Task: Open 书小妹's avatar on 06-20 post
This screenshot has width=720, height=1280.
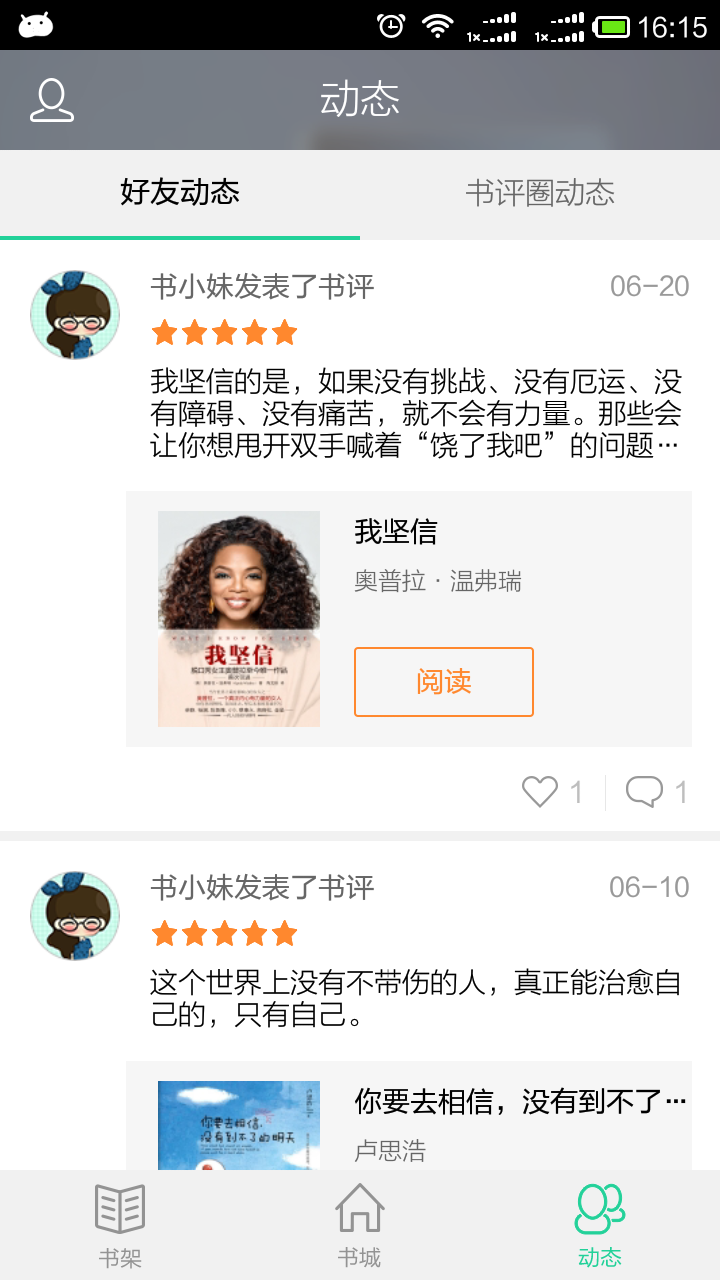Action: point(75,315)
